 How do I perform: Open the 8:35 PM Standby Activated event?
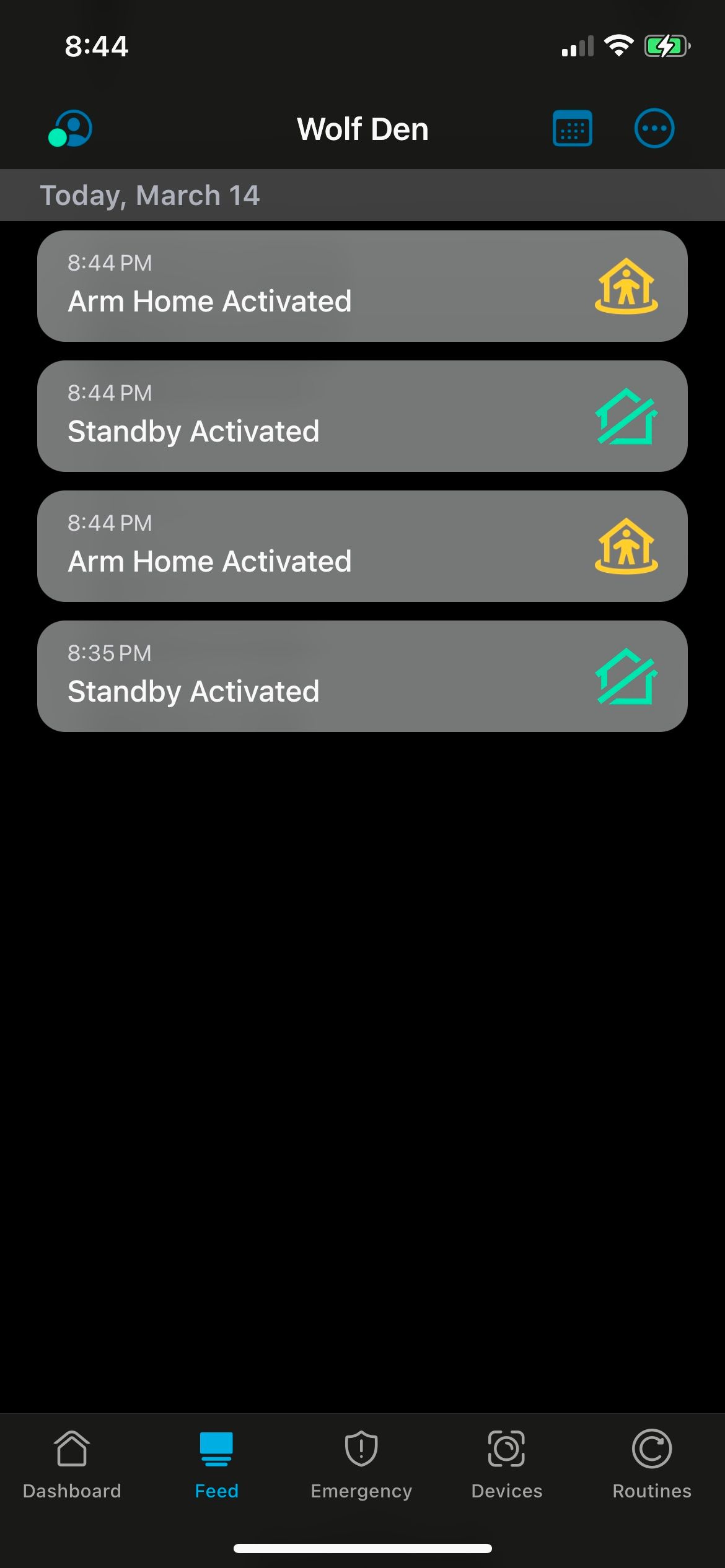(362, 676)
